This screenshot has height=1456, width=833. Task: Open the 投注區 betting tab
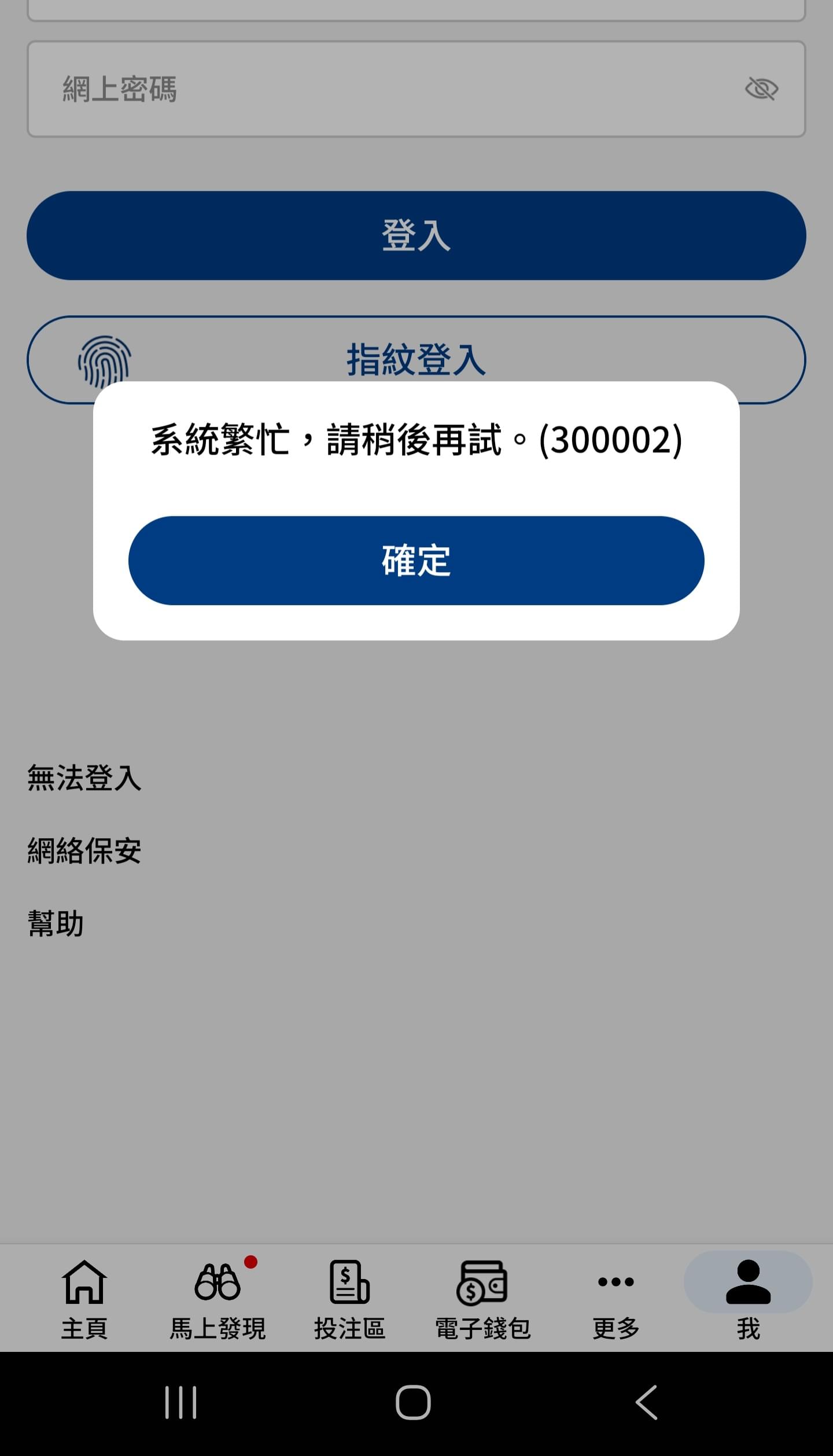tap(349, 1300)
